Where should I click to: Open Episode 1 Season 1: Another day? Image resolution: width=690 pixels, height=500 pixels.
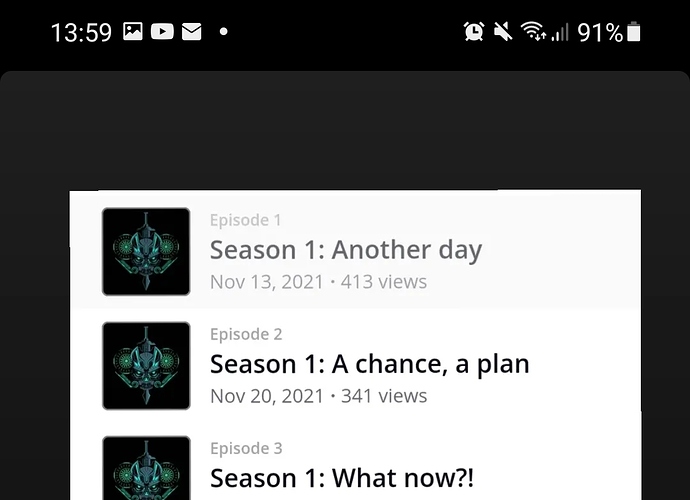coord(345,250)
